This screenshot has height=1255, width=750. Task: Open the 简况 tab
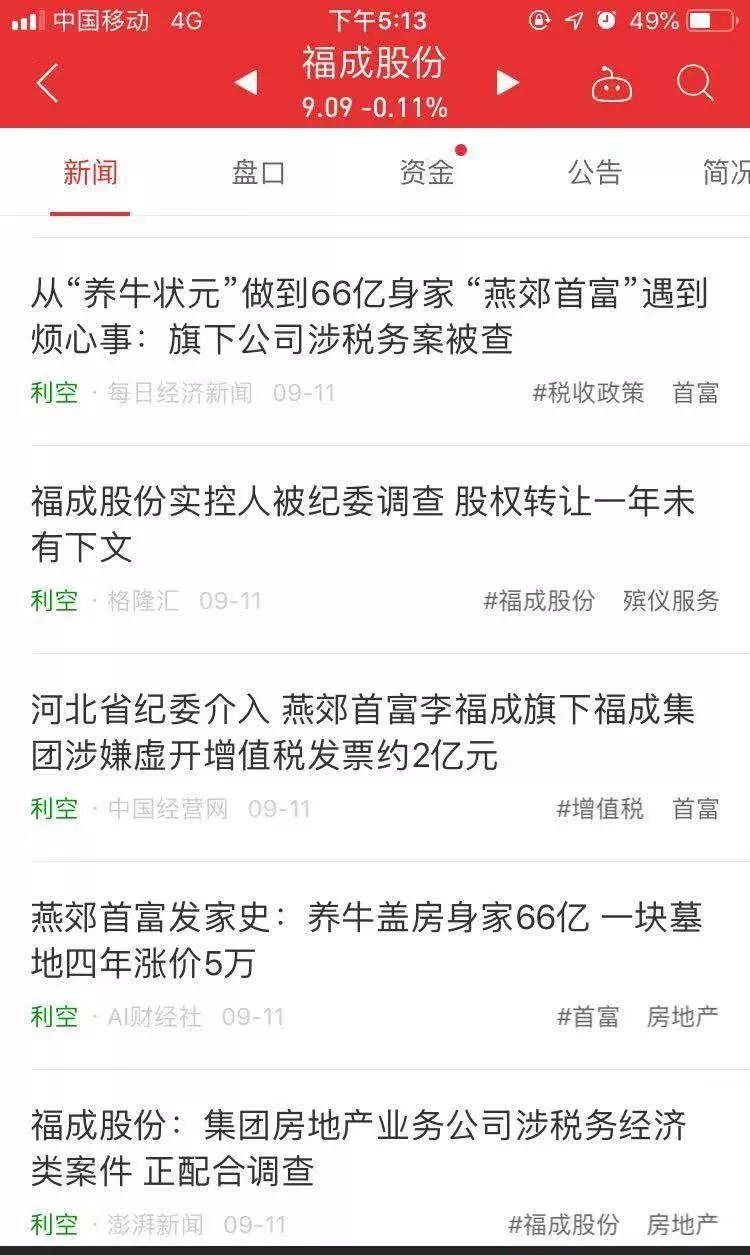[x=725, y=172]
